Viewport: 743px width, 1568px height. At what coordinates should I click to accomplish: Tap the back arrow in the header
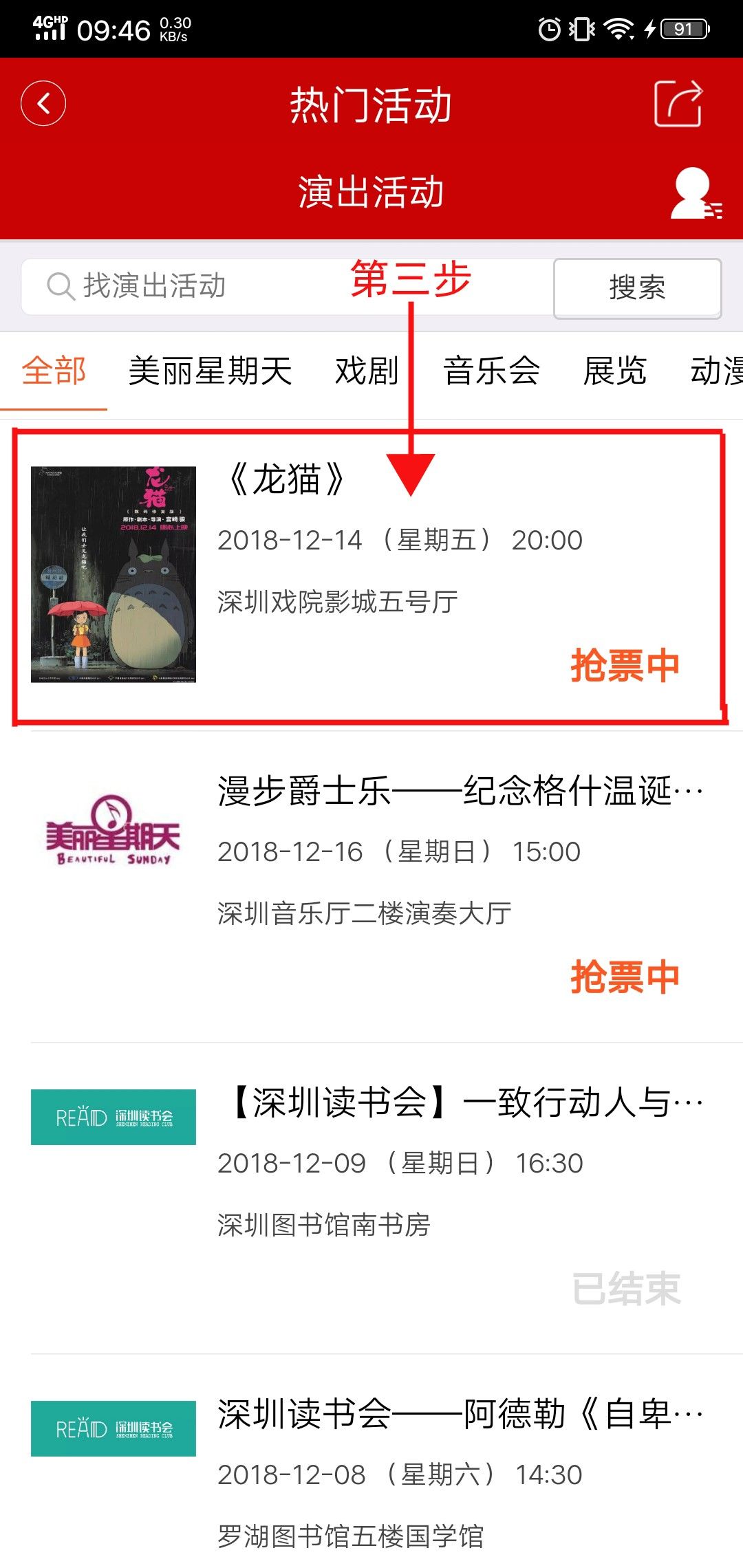[43, 104]
